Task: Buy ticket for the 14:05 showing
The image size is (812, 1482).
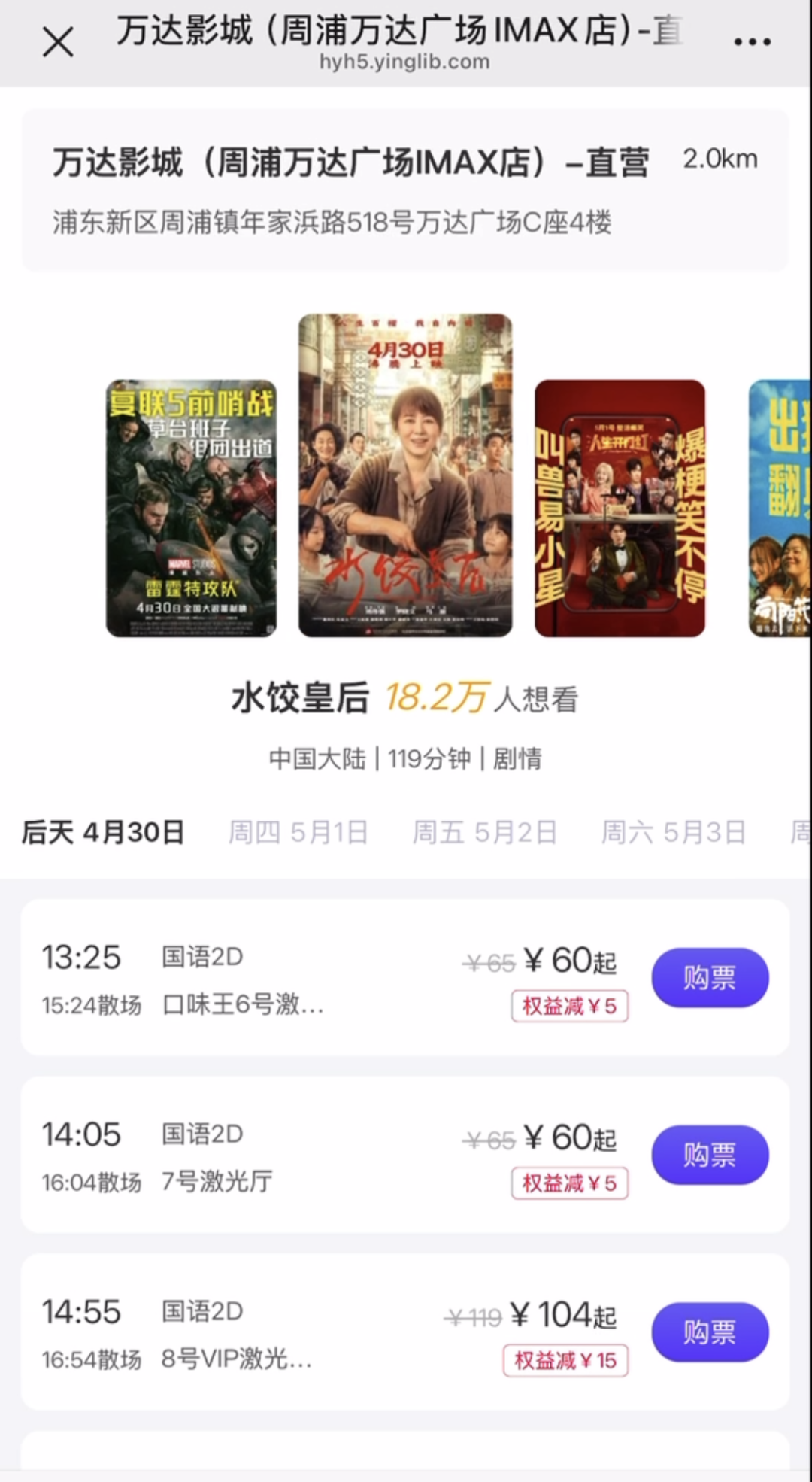Action: click(710, 1155)
